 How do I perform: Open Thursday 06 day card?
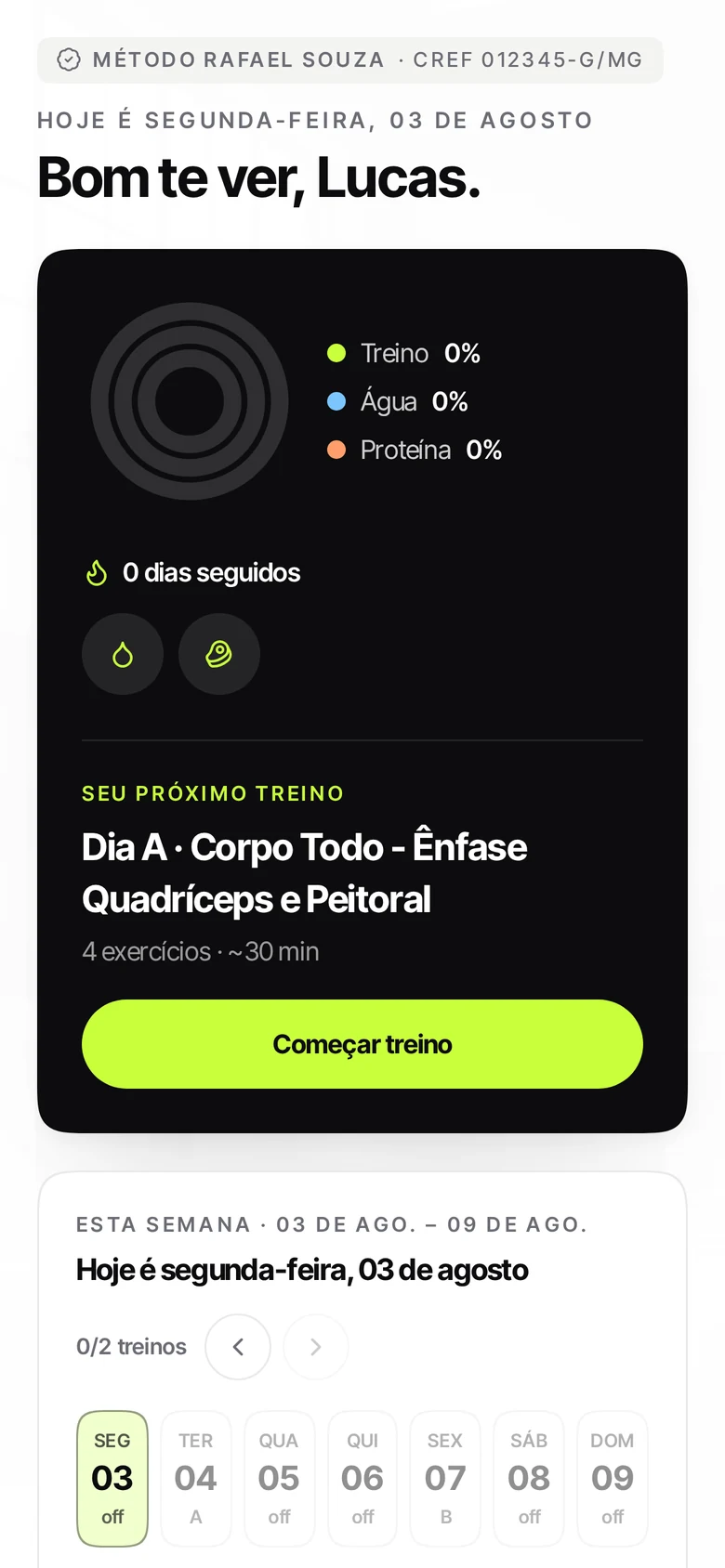(362, 1479)
